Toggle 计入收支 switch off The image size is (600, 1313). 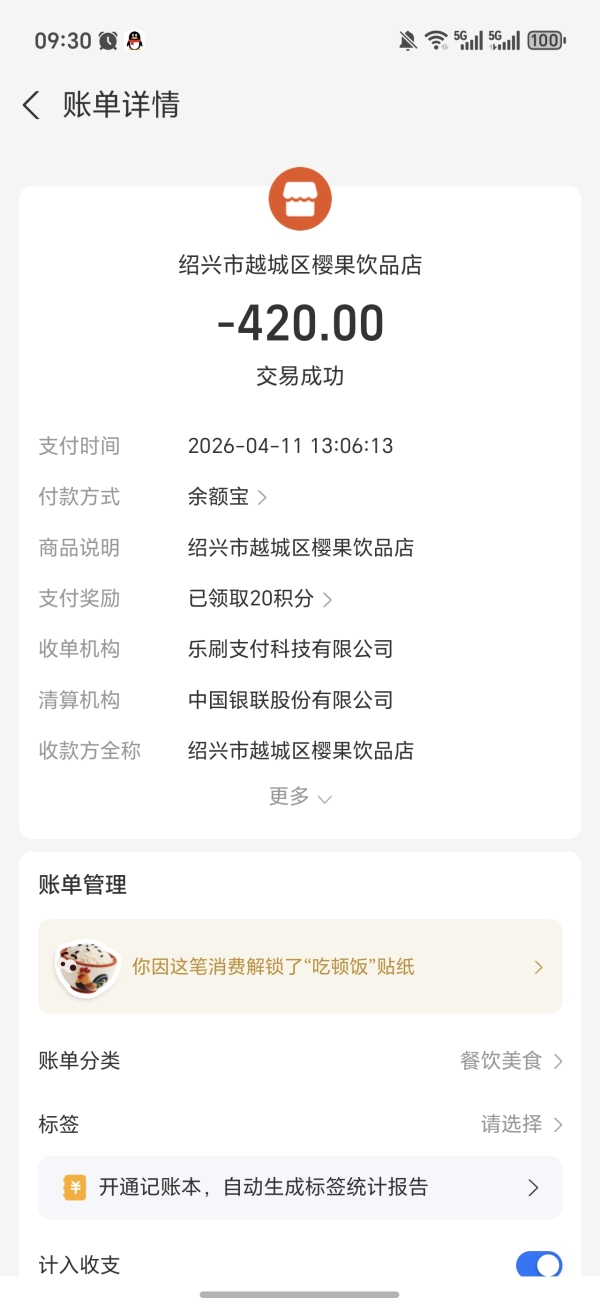pyautogui.click(x=538, y=1265)
